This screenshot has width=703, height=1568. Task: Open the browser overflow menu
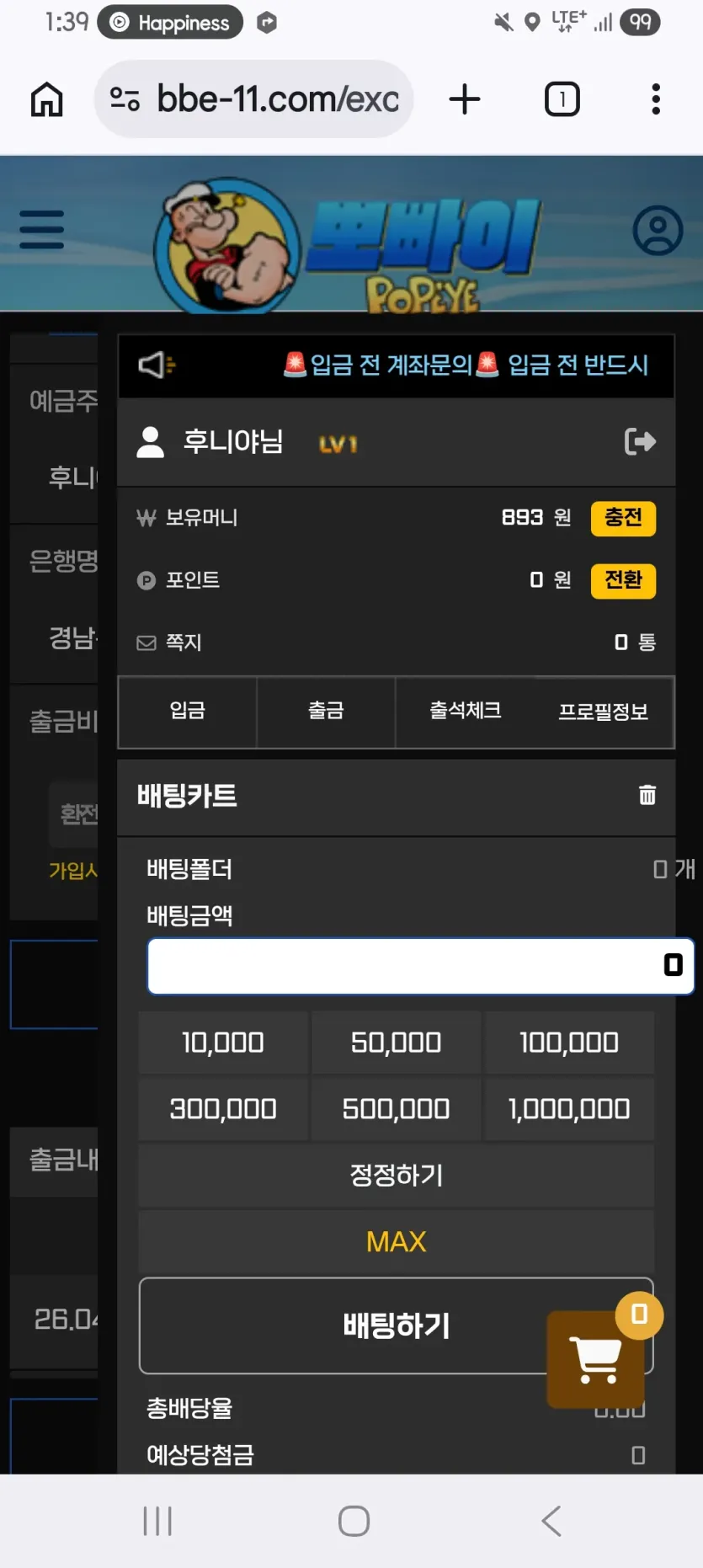[656, 99]
